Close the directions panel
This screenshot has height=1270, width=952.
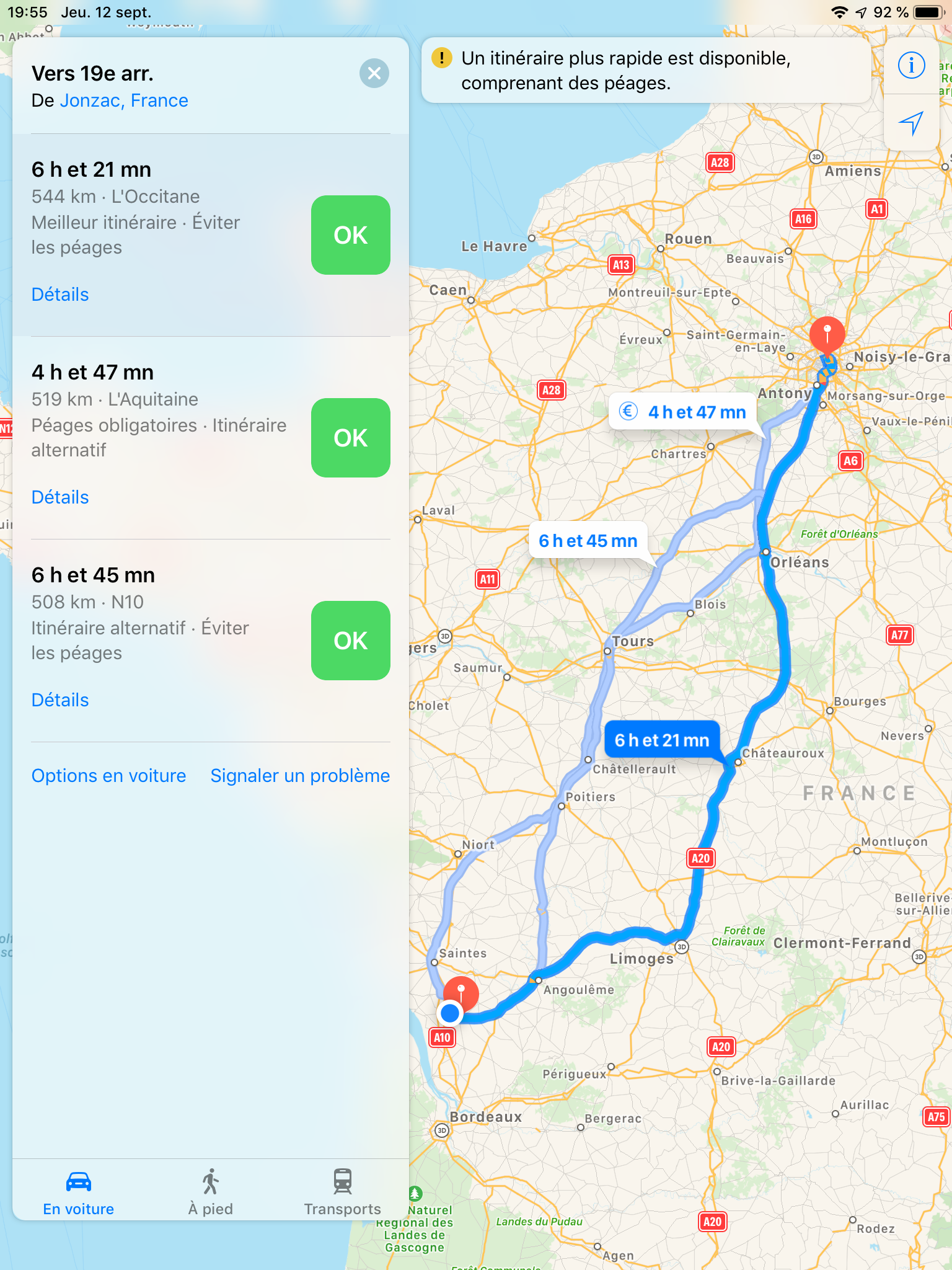[374, 73]
